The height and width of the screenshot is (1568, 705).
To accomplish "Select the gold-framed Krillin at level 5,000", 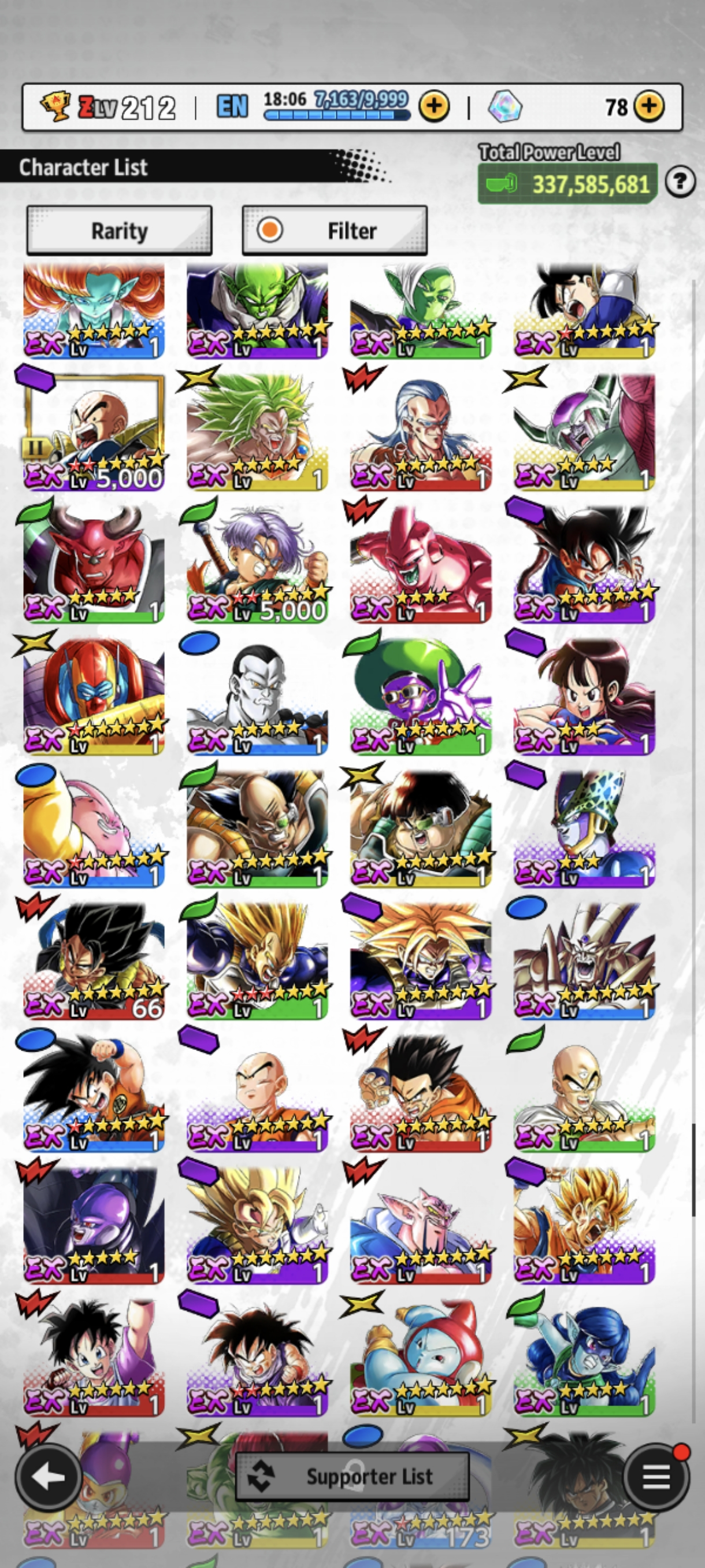I will coord(94,431).
